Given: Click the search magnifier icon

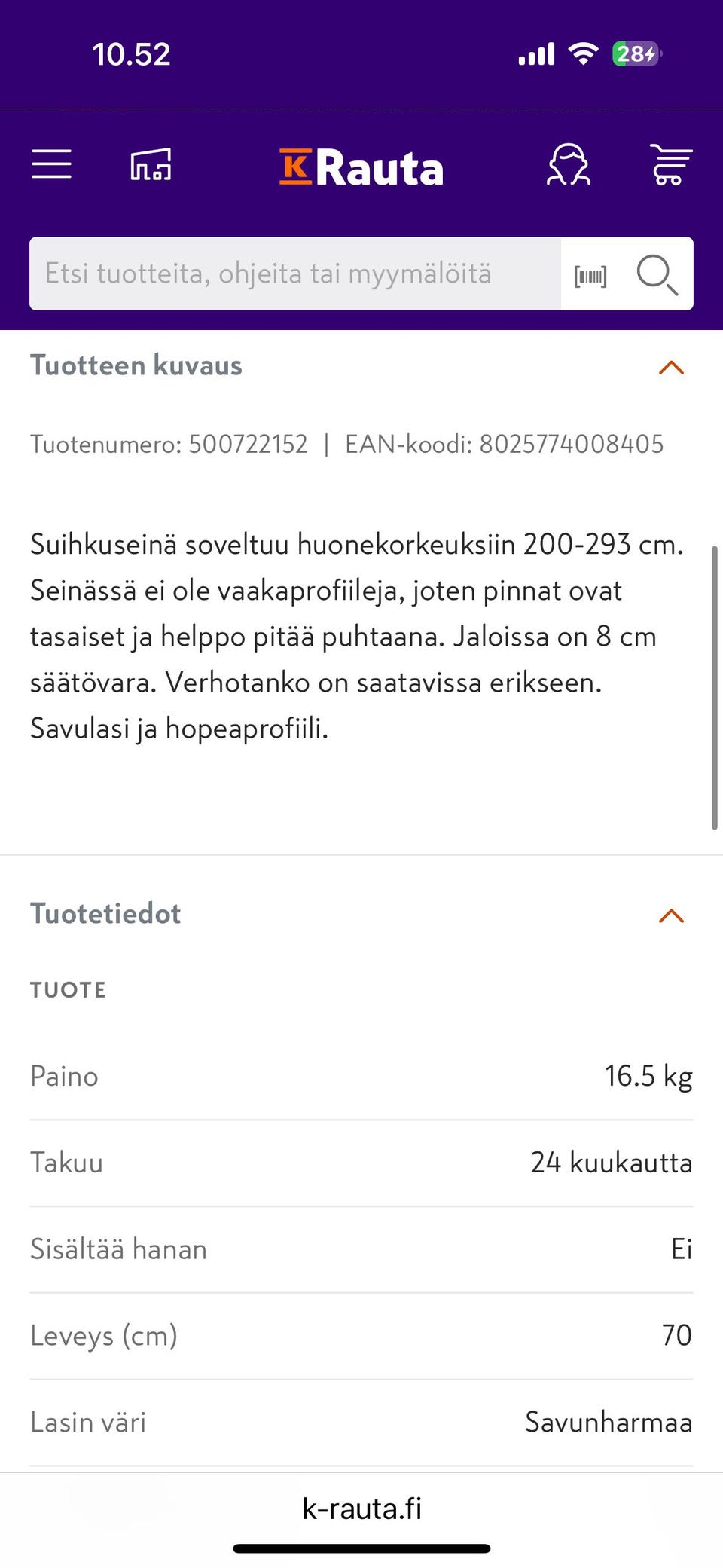Looking at the screenshot, I should pos(656,274).
